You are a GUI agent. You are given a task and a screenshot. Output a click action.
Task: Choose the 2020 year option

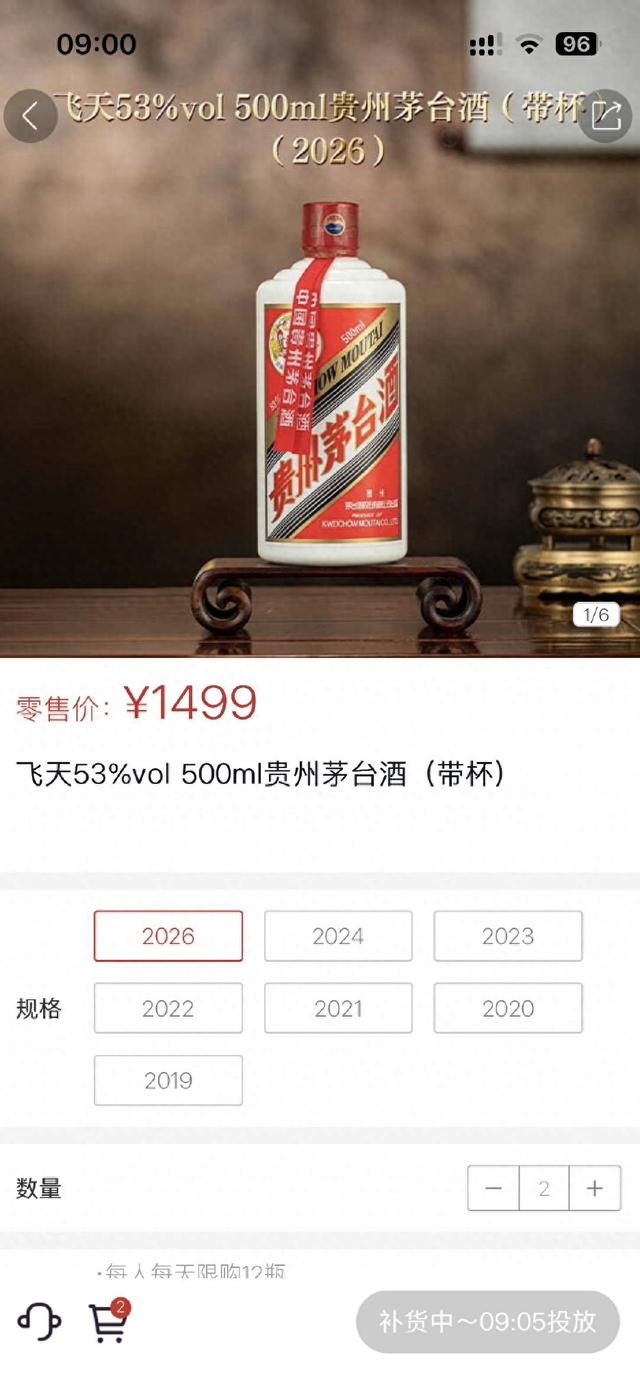pyautogui.click(x=508, y=1008)
